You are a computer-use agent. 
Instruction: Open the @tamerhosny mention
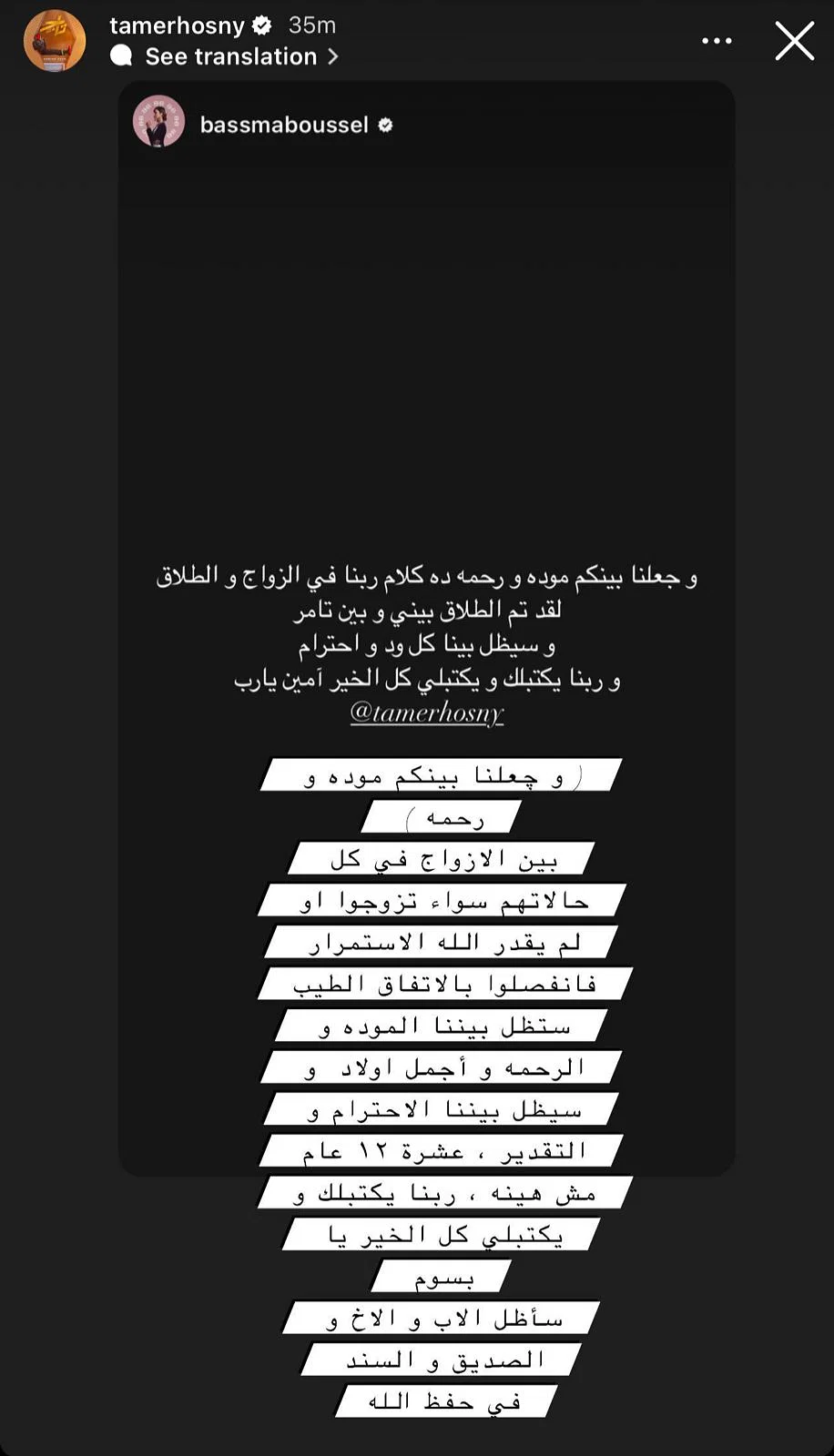pos(426,713)
